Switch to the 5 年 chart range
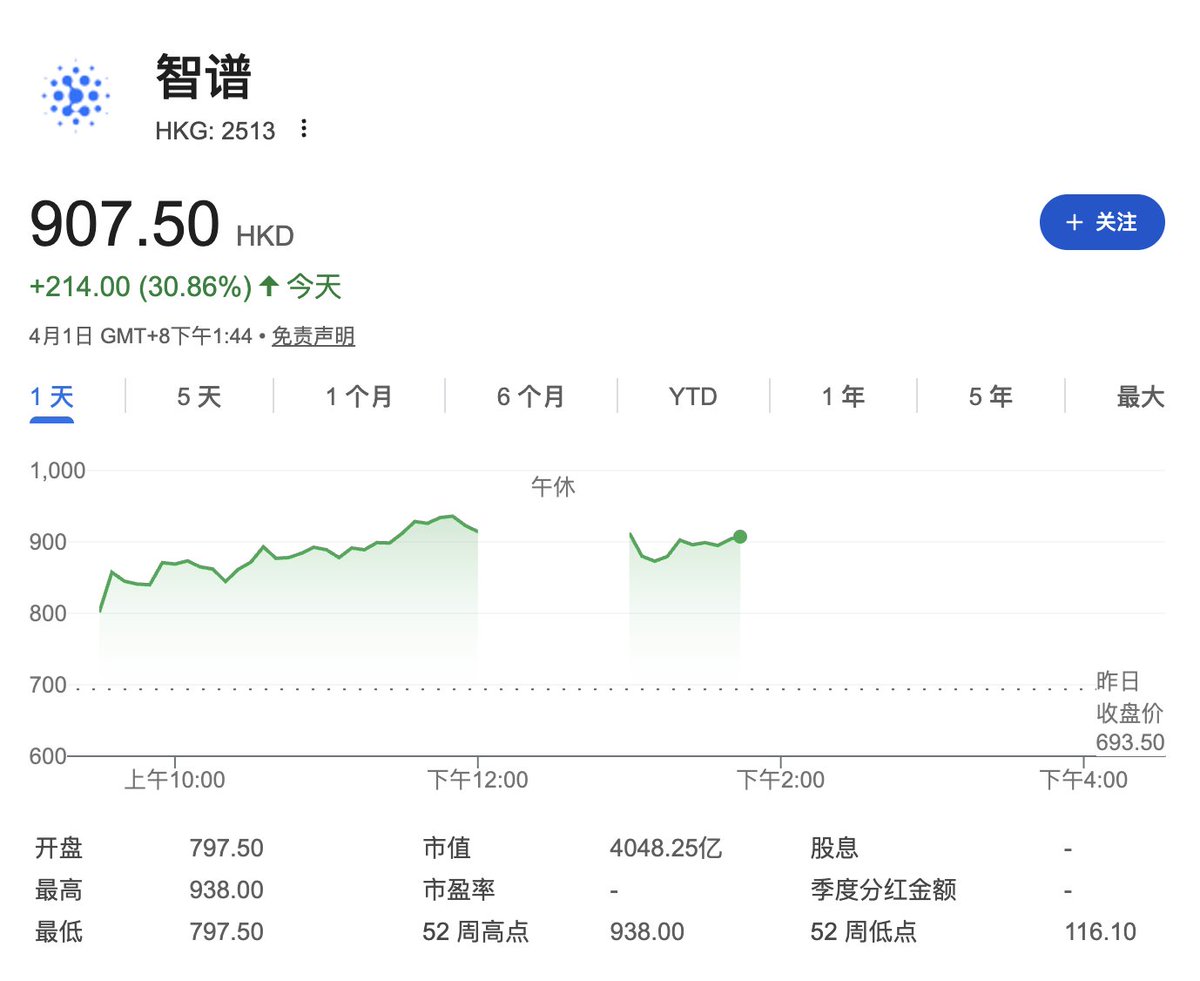Screen dimensions: 1200x981 (990, 397)
